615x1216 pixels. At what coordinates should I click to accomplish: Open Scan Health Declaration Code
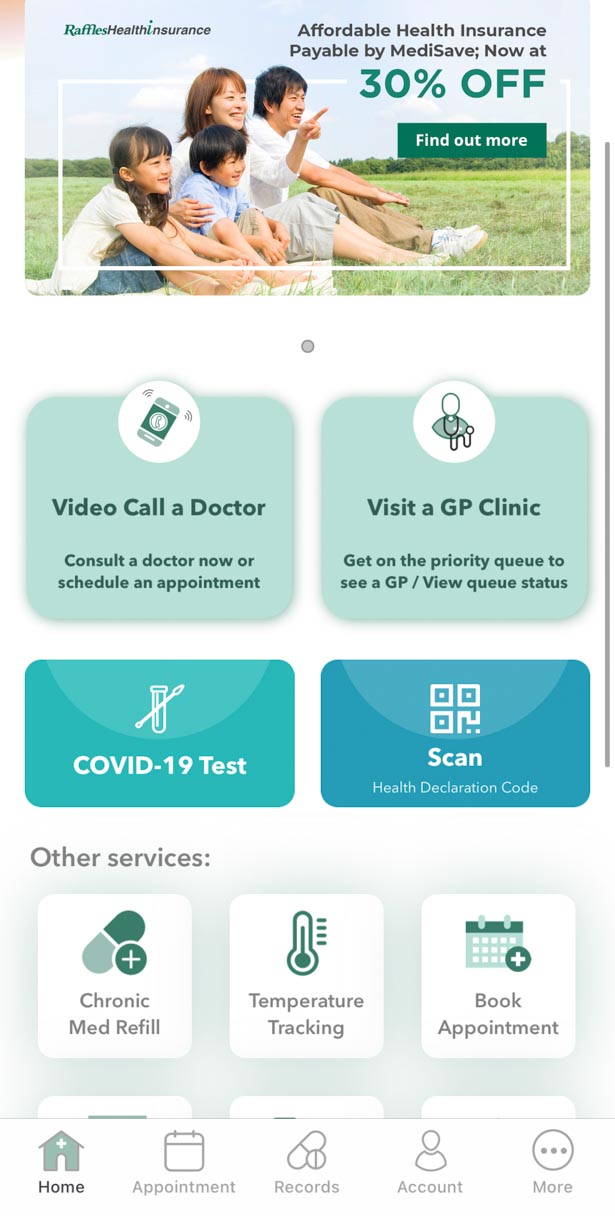pyautogui.click(x=455, y=734)
